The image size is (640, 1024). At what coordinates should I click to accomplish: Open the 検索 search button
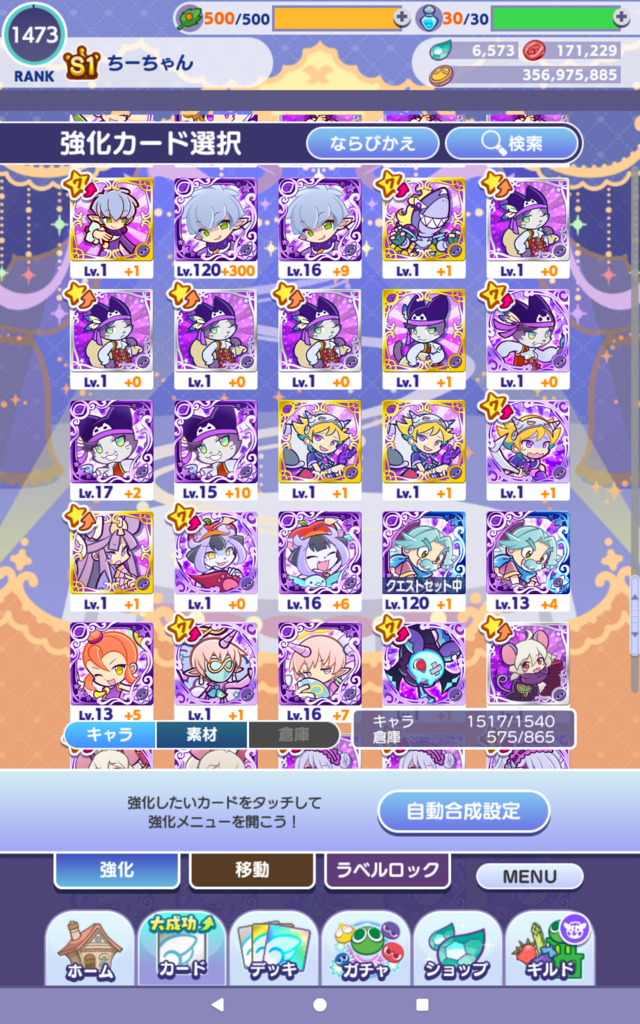(513, 143)
